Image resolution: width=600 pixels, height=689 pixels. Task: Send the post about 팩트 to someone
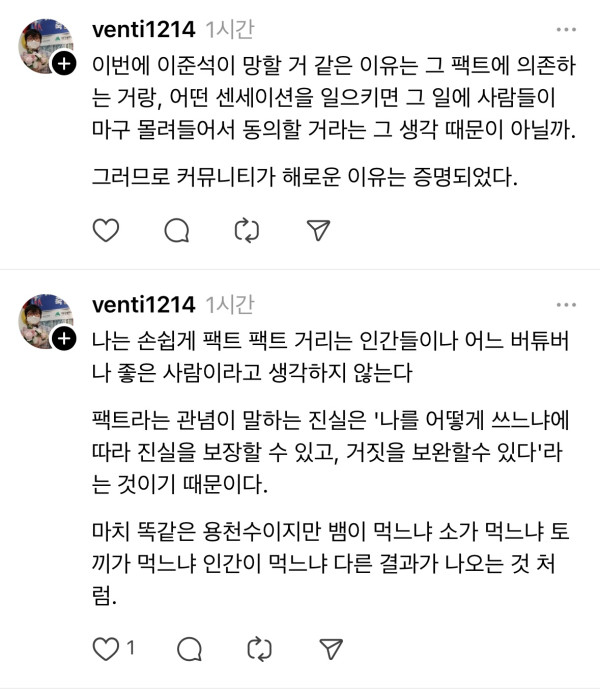point(330,648)
